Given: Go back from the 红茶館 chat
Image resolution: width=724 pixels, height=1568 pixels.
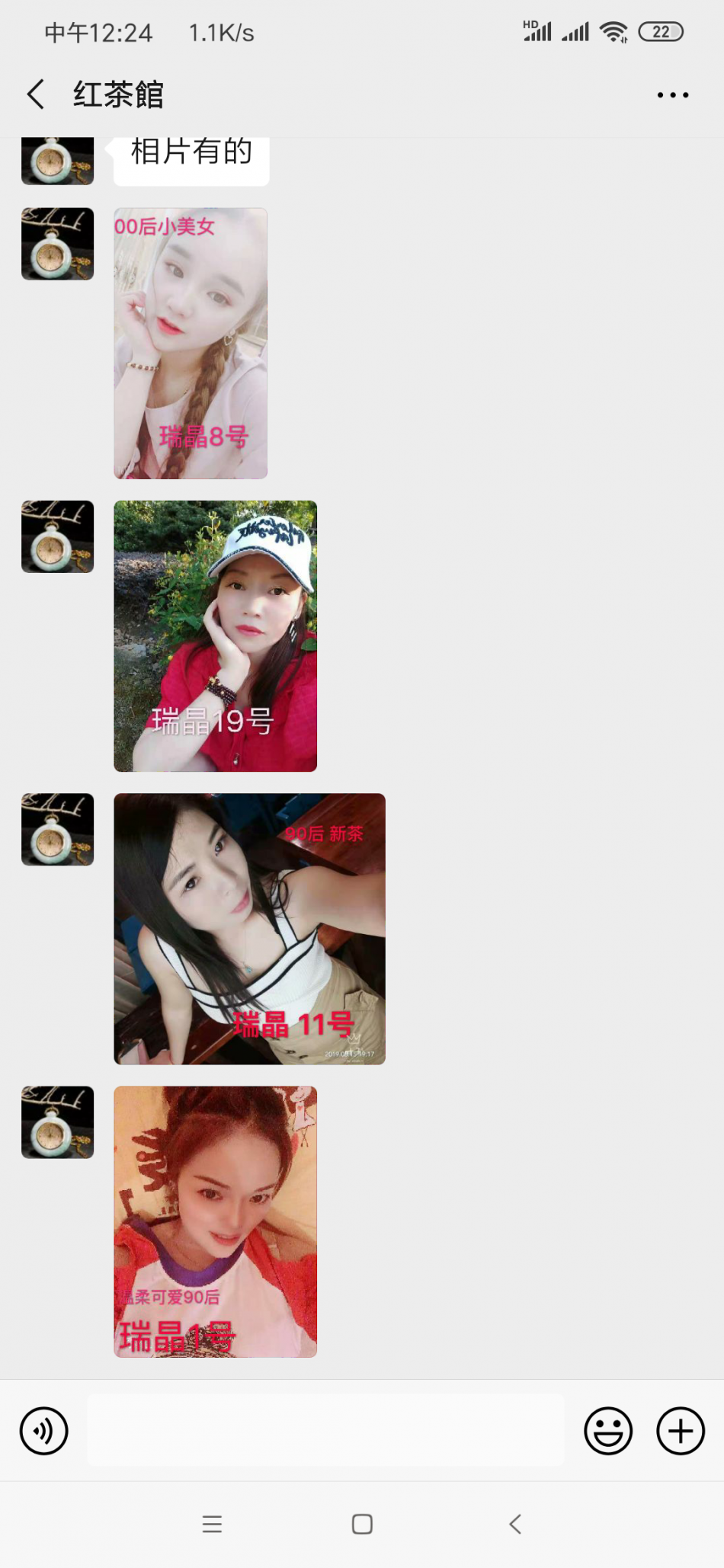Looking at the screenshot, I should pyautogui.click(x=36, y=94).
